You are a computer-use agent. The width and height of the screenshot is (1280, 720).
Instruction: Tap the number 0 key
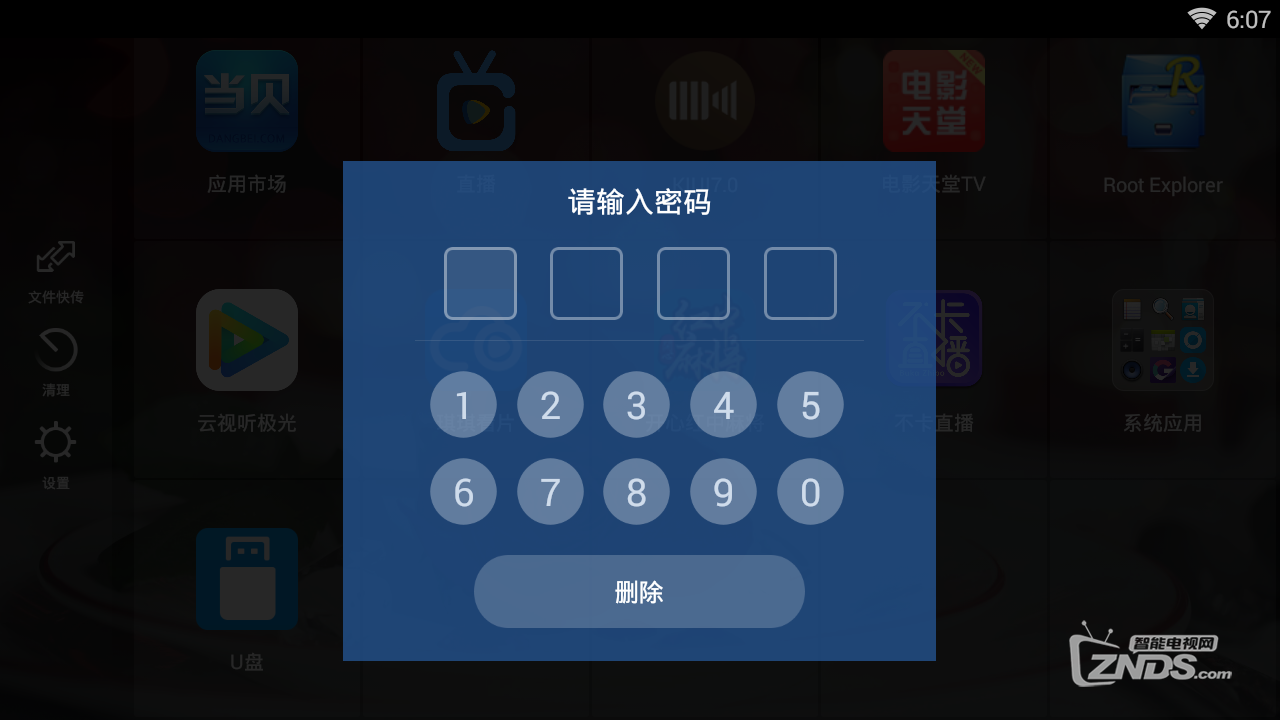click(810, 492)
